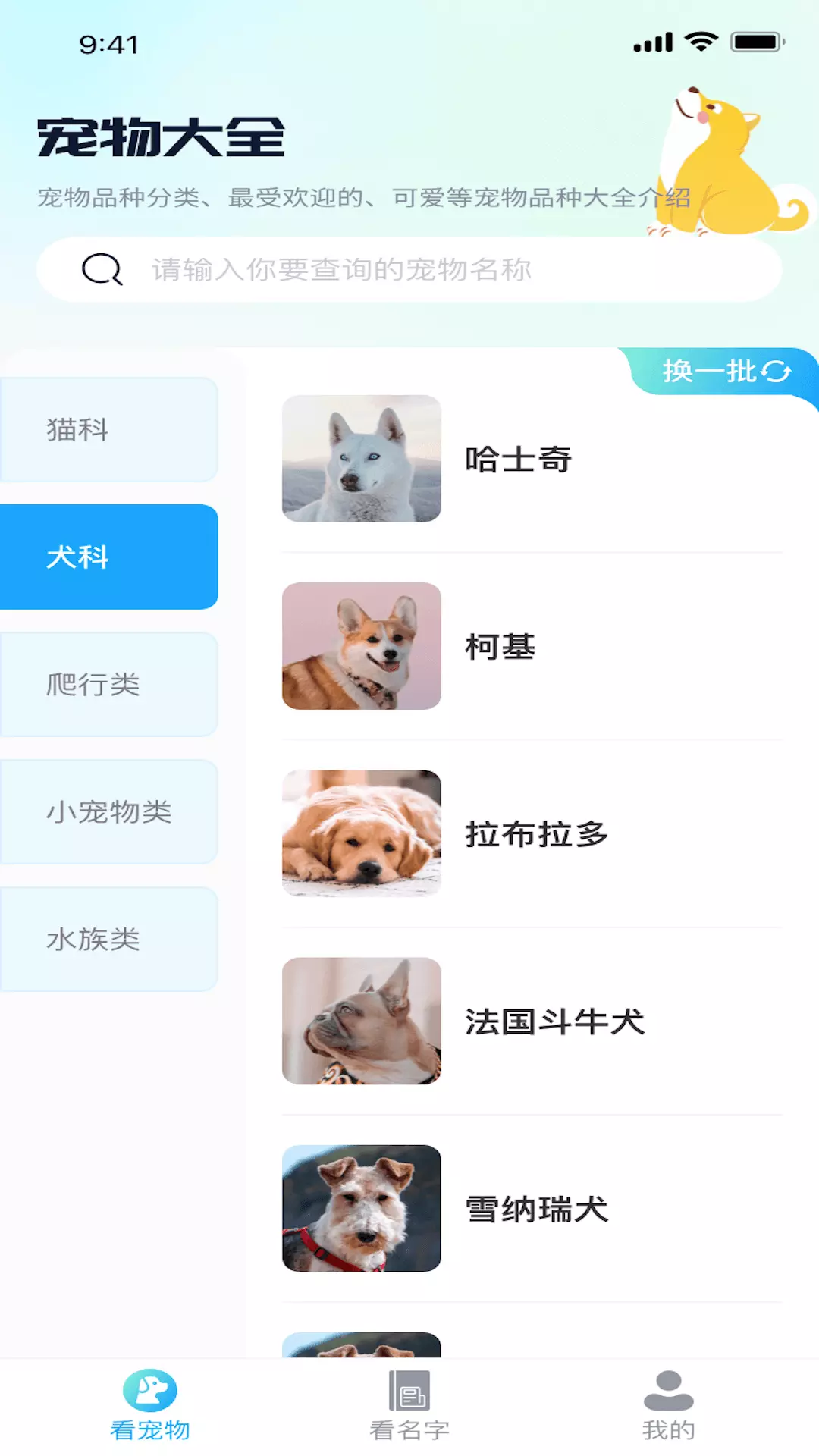Image resolution: width=819 pixels, height=1456 pixels.
Task: Open the 哈士奇 entry
Action: click(532, 459)
